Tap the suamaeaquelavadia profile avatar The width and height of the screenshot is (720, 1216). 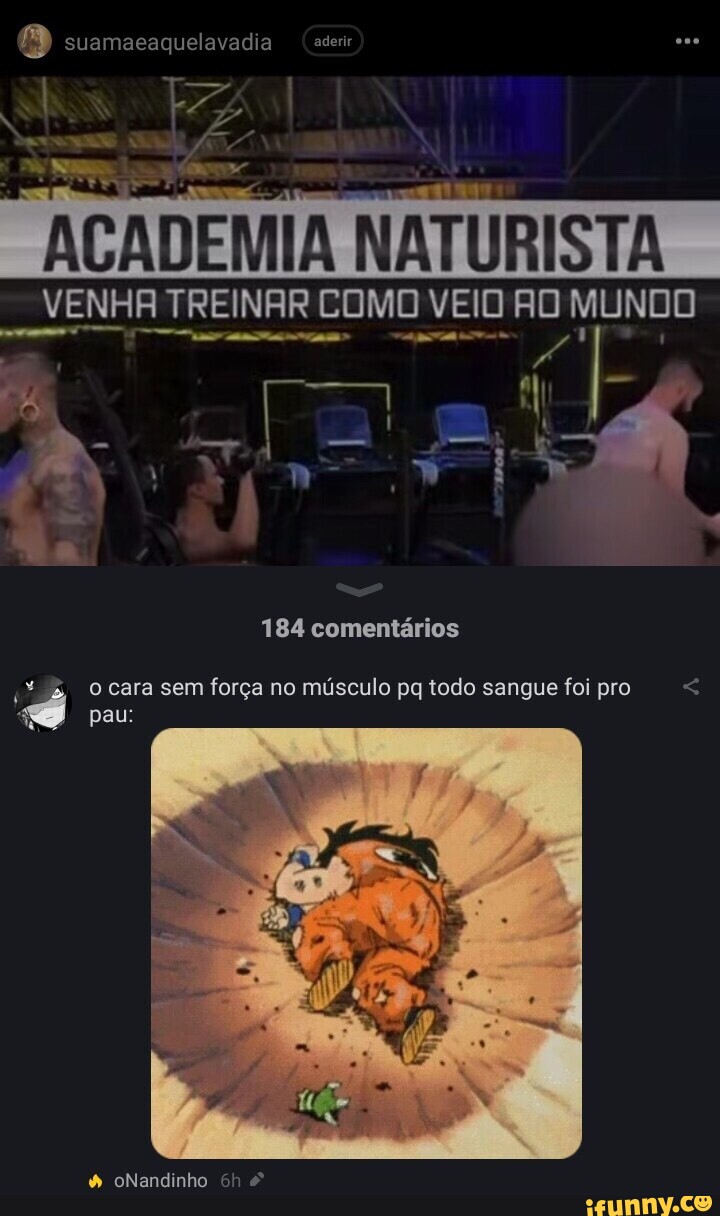click(33, 41)
